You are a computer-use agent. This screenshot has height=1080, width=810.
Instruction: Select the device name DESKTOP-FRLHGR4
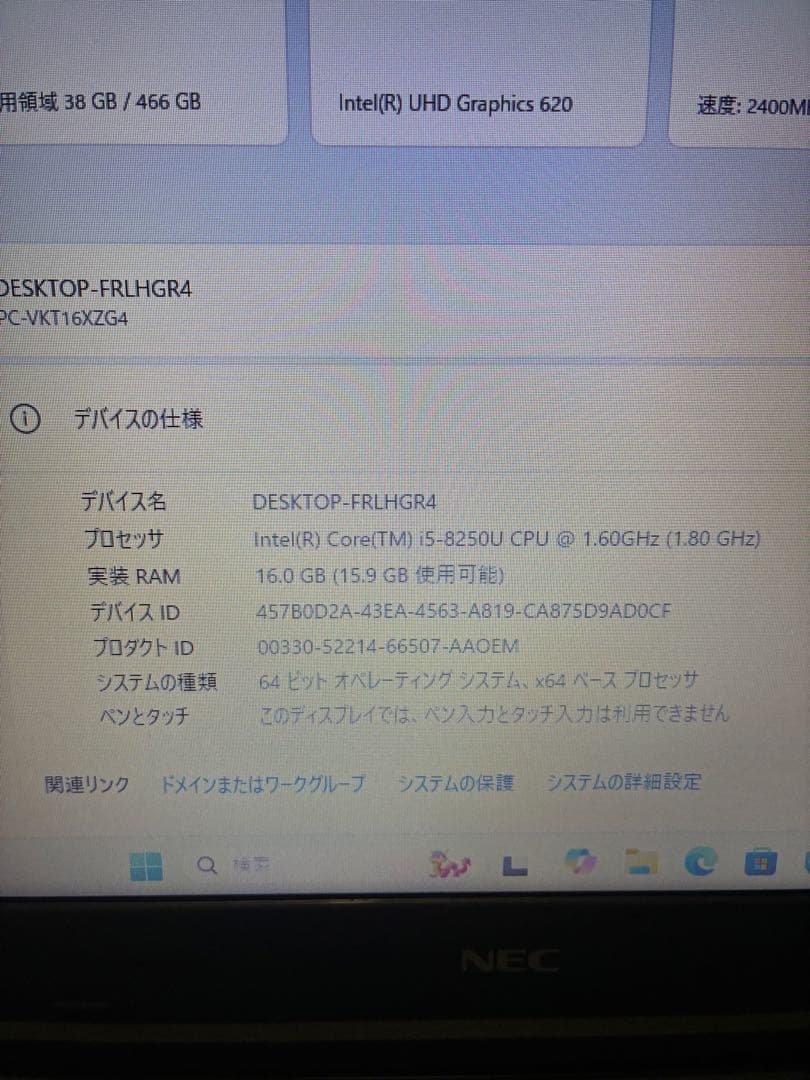345,501
